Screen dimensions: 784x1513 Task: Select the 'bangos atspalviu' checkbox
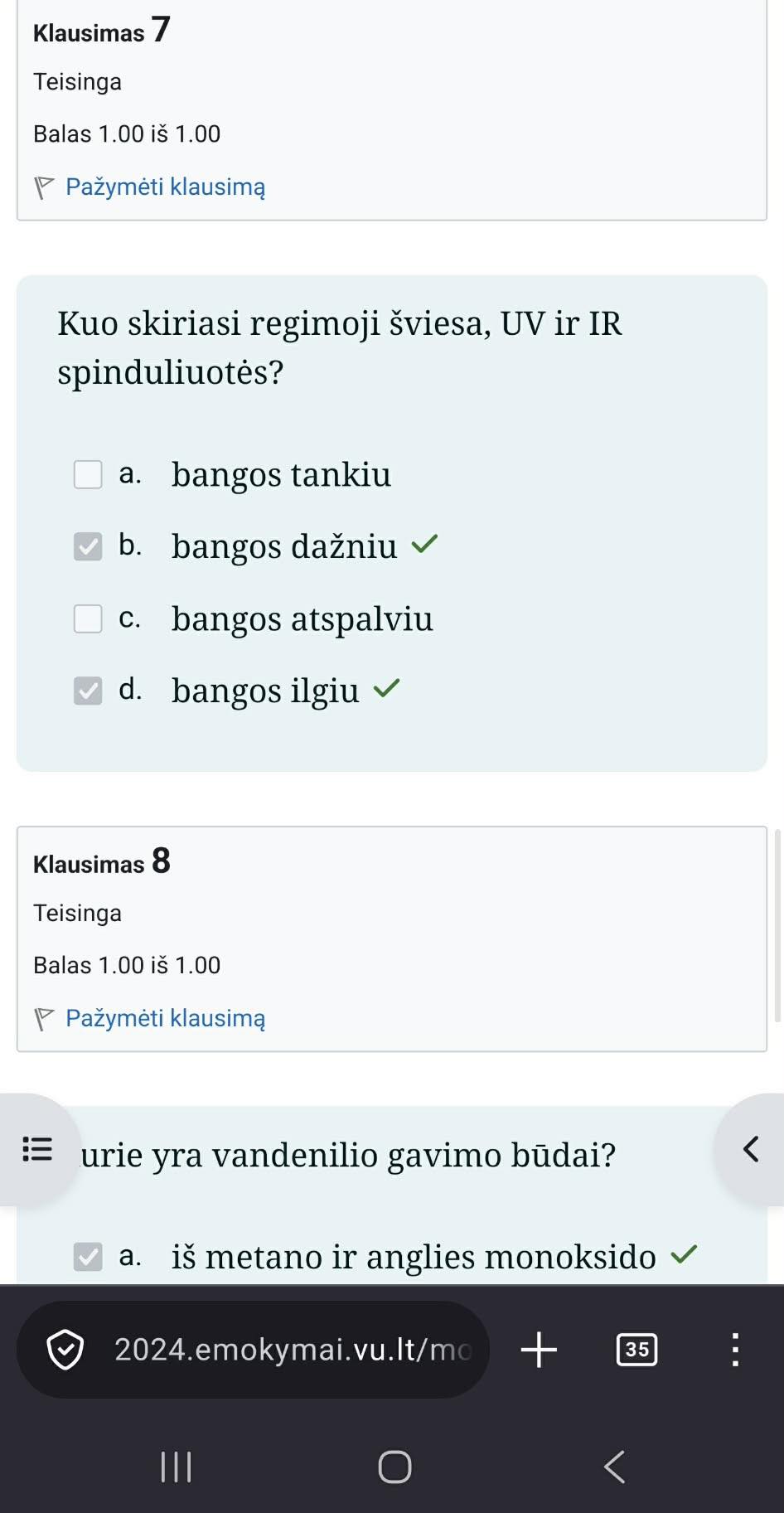(x=88, y=618)
